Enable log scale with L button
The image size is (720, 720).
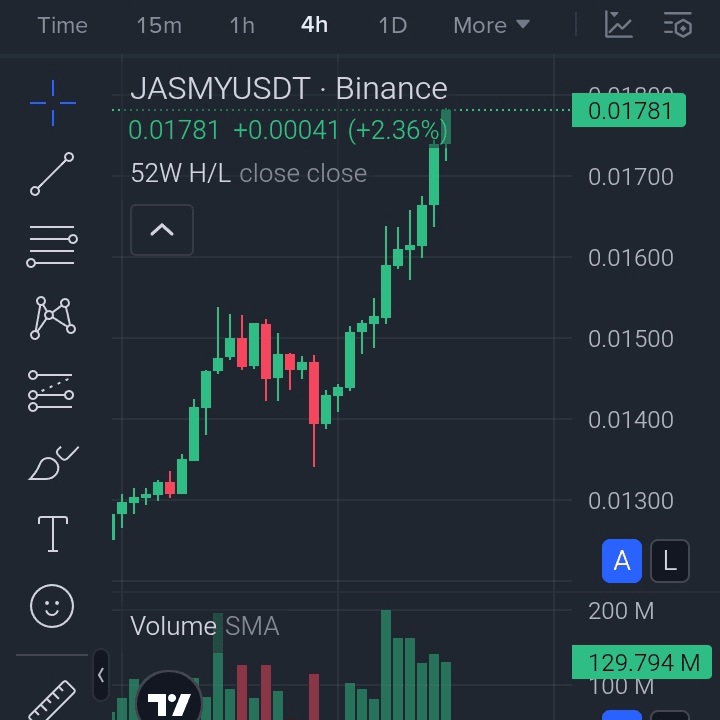[669, 561]
